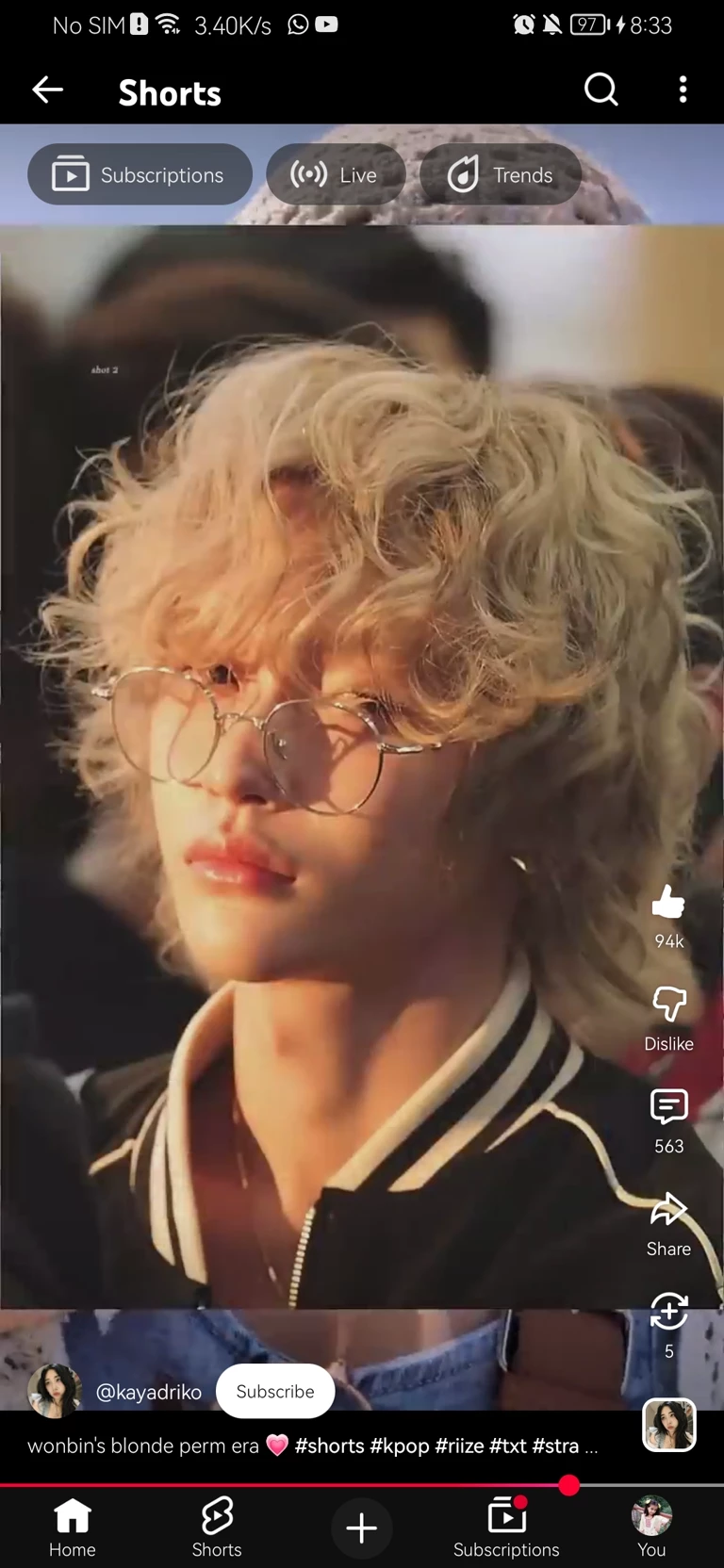Go back using the top-left arrow
Image resolution: width=724 pixels, height=1568 pixels.
pyautogui.click(x=47, y=90)
